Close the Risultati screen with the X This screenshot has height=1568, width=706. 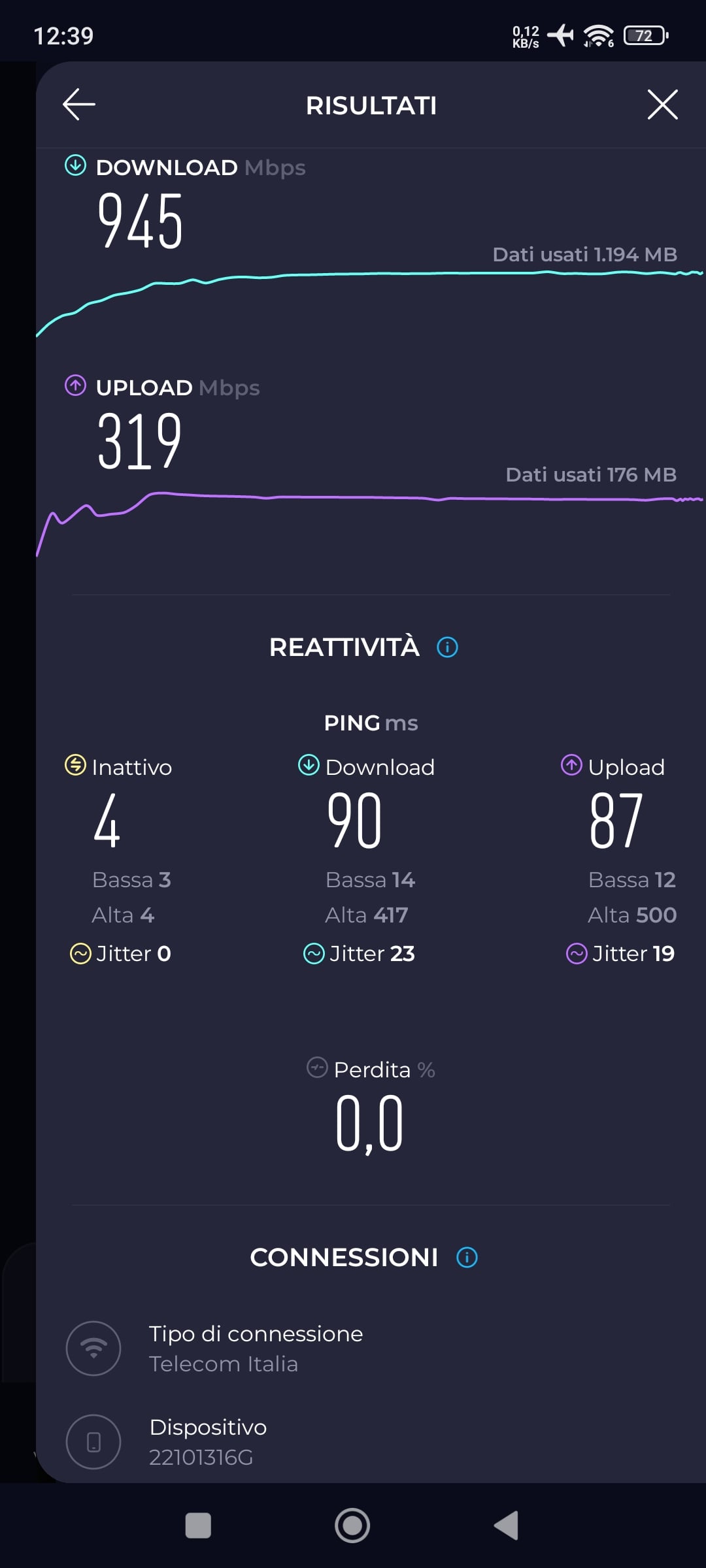tap(662, 105)
